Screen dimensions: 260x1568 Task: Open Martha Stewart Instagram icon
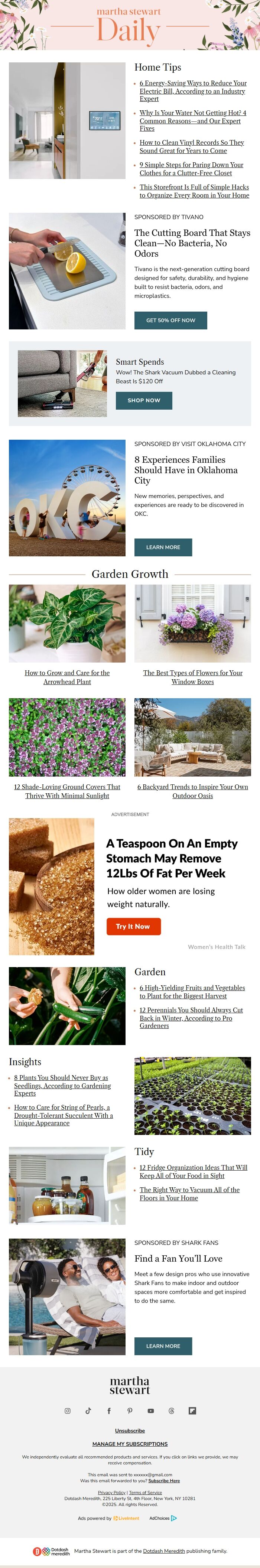click(68, 1411)
